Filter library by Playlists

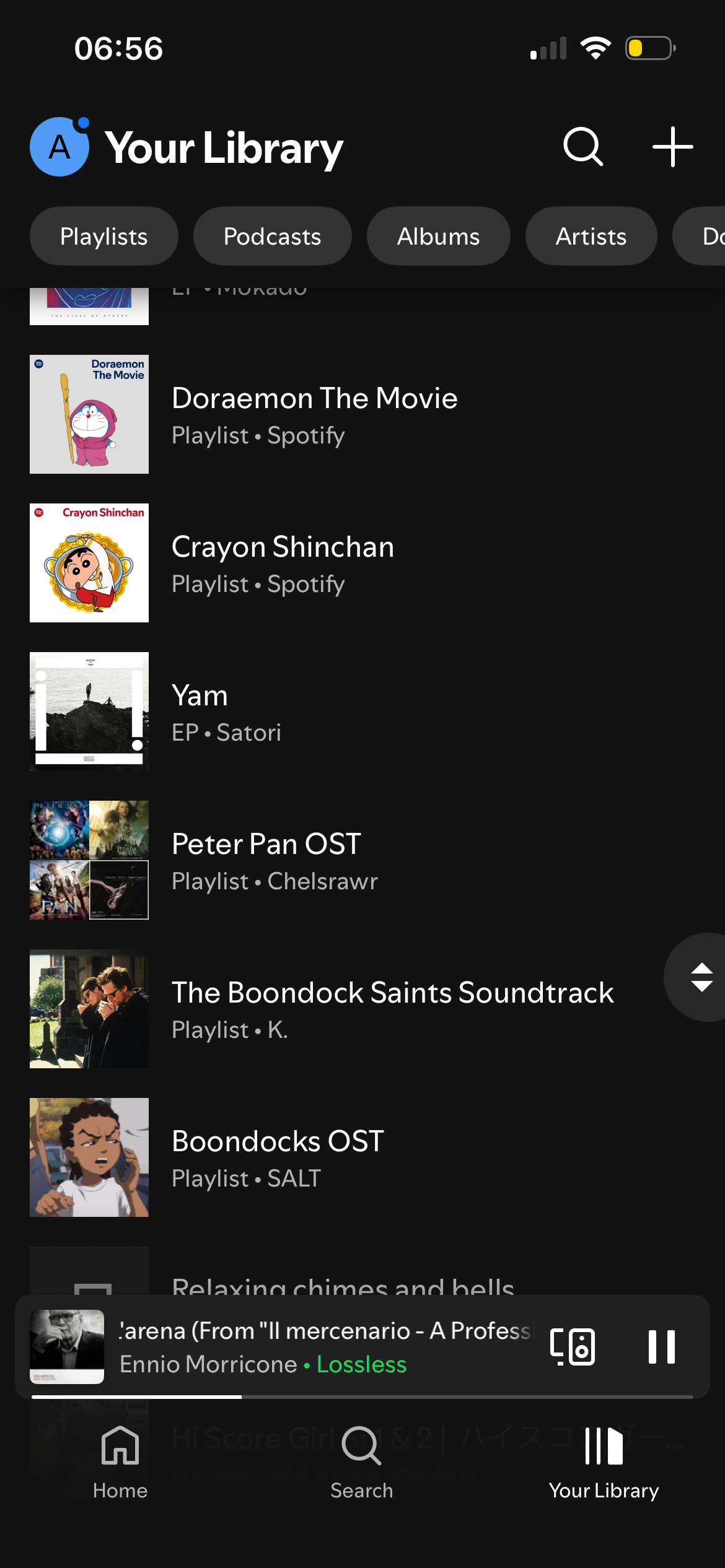[103, 237]
